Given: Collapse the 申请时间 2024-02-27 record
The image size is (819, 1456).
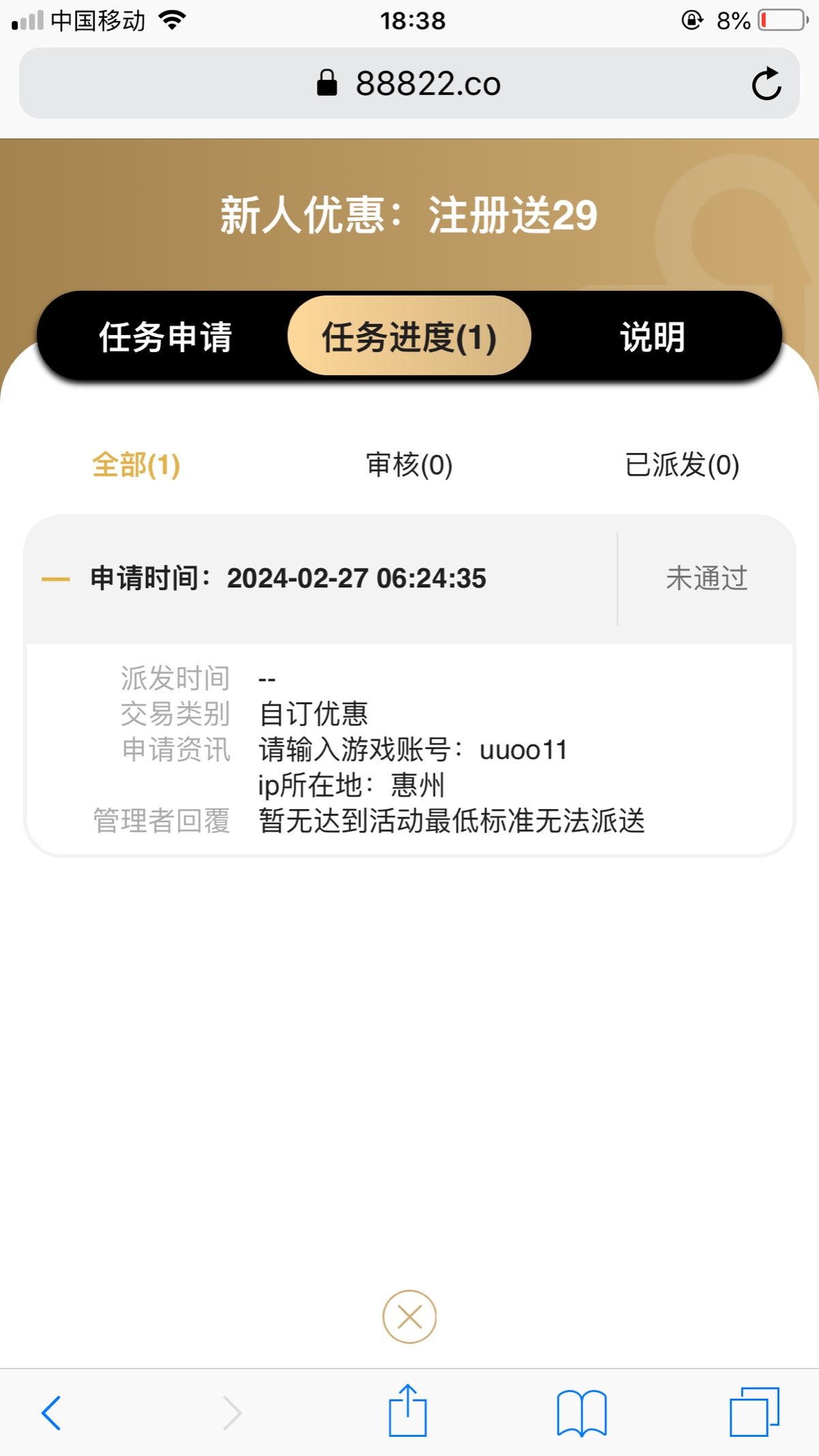Looking at the screenshot, I should click(56, 579).
